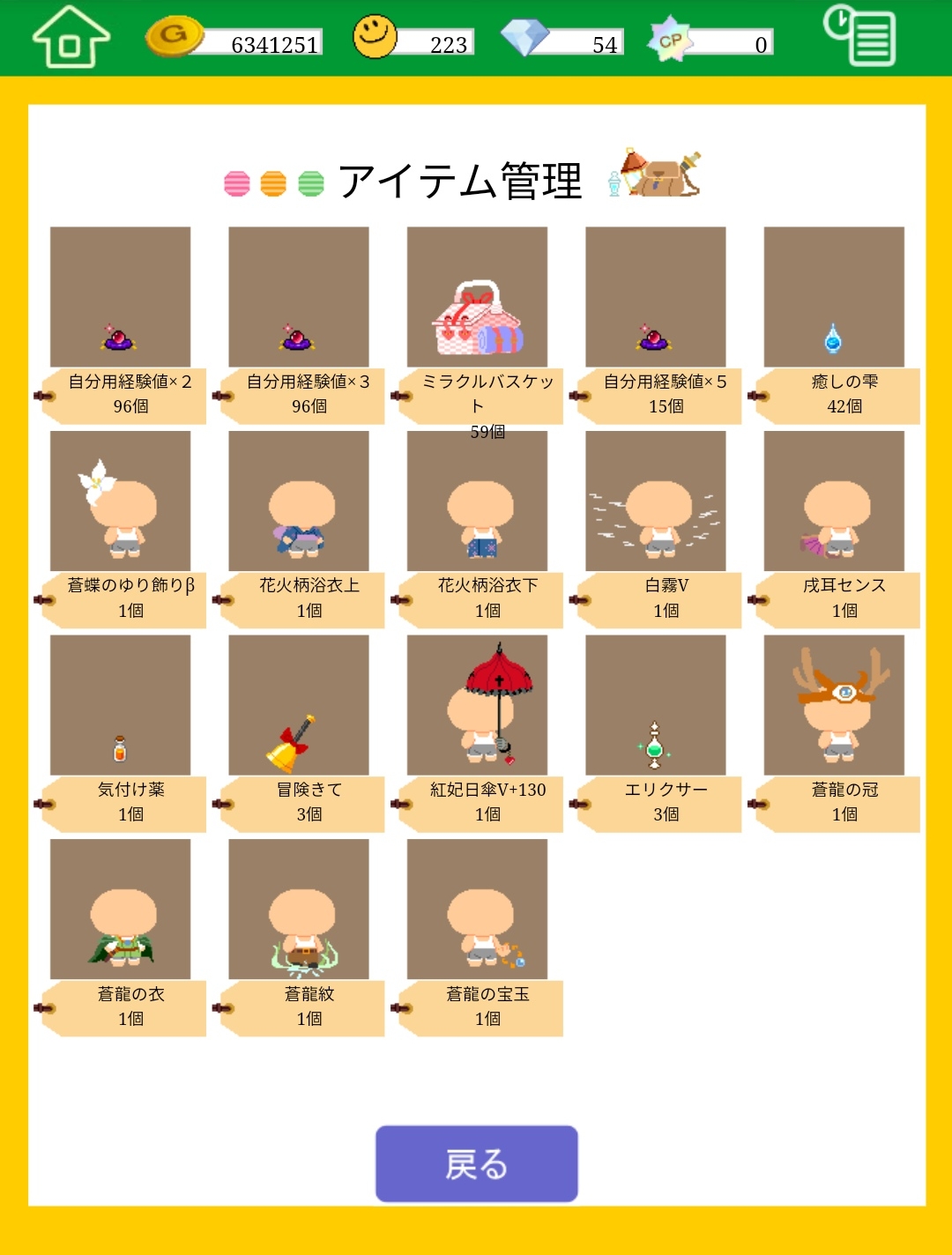Open the 冒険きて item

[299, 705]
